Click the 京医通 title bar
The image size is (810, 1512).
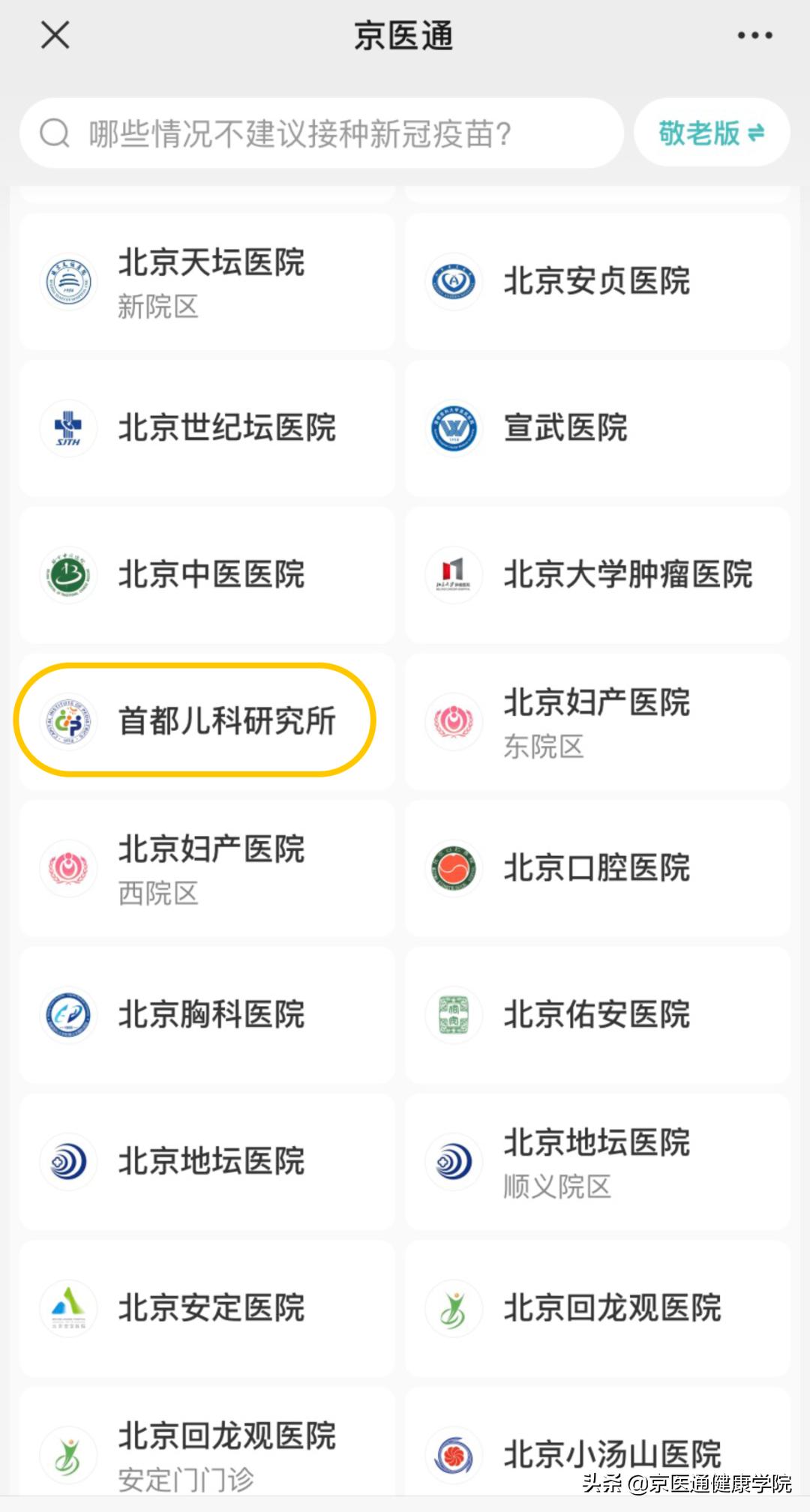click(405, 35)
